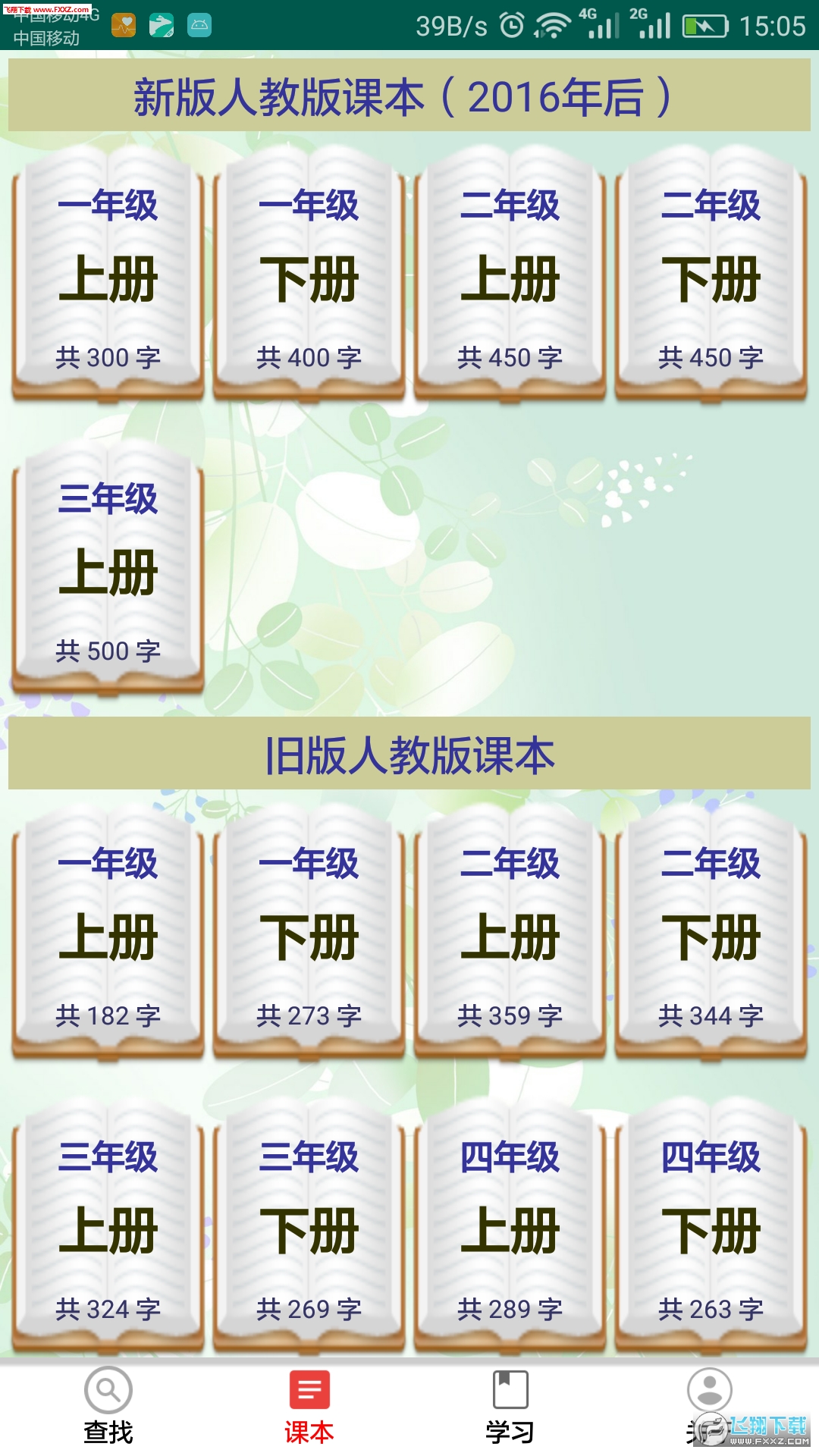Screen dimensions: 819x1456
Task: Choose old edition 二年级上册 with 359 characters
Action: click(510, 935)
